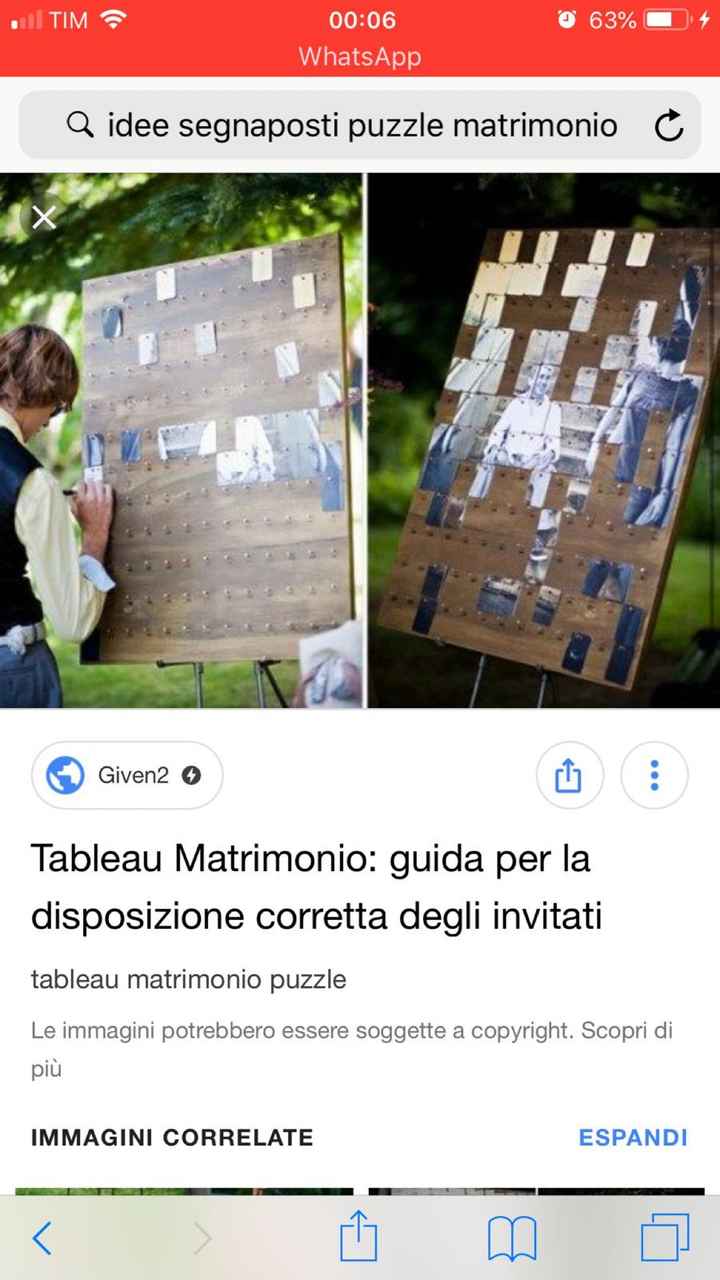Open Safari bookmarks

click(512, 1238)
